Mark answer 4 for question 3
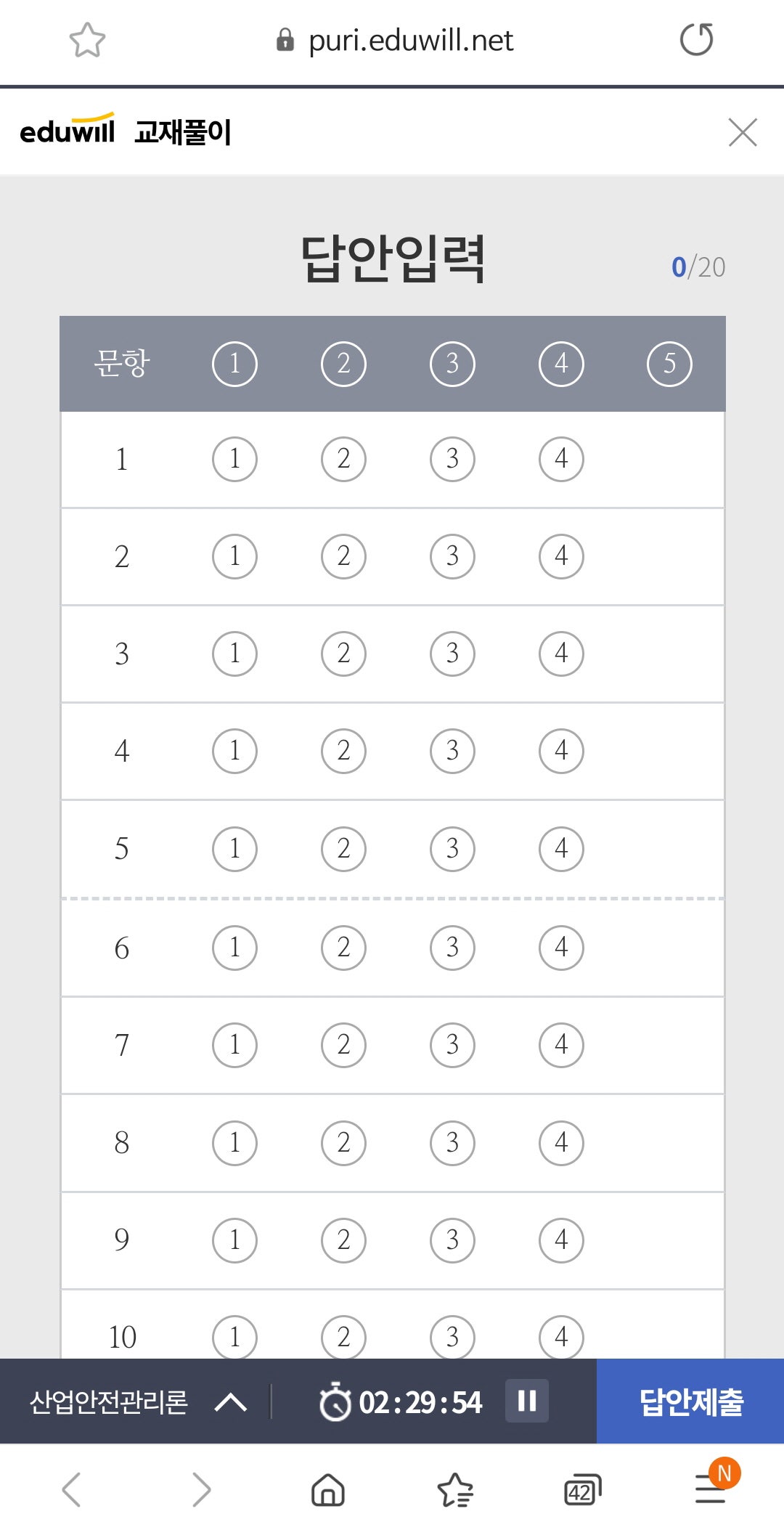Viewport: 784px width, 1530px height. point(561,654)
